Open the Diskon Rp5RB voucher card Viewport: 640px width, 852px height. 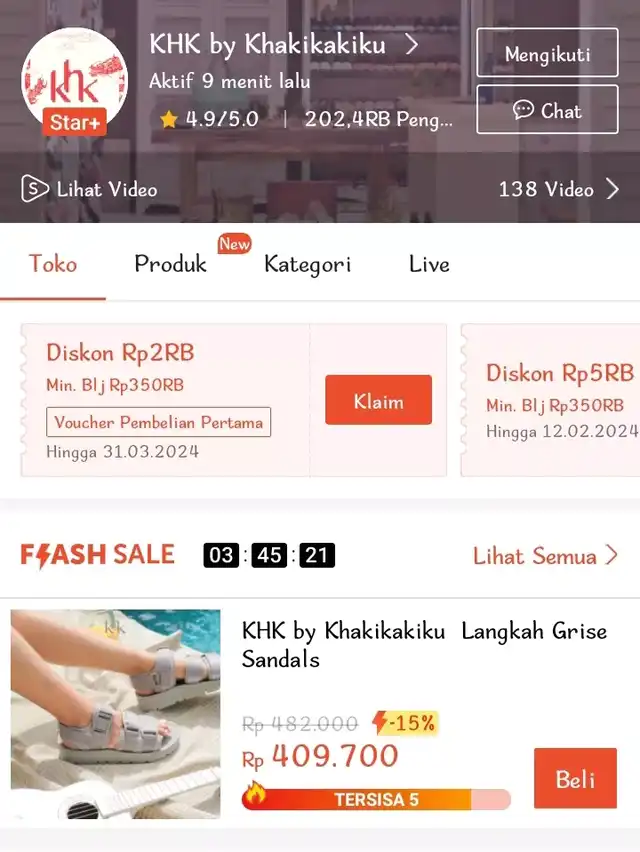[x=555, y=400]
